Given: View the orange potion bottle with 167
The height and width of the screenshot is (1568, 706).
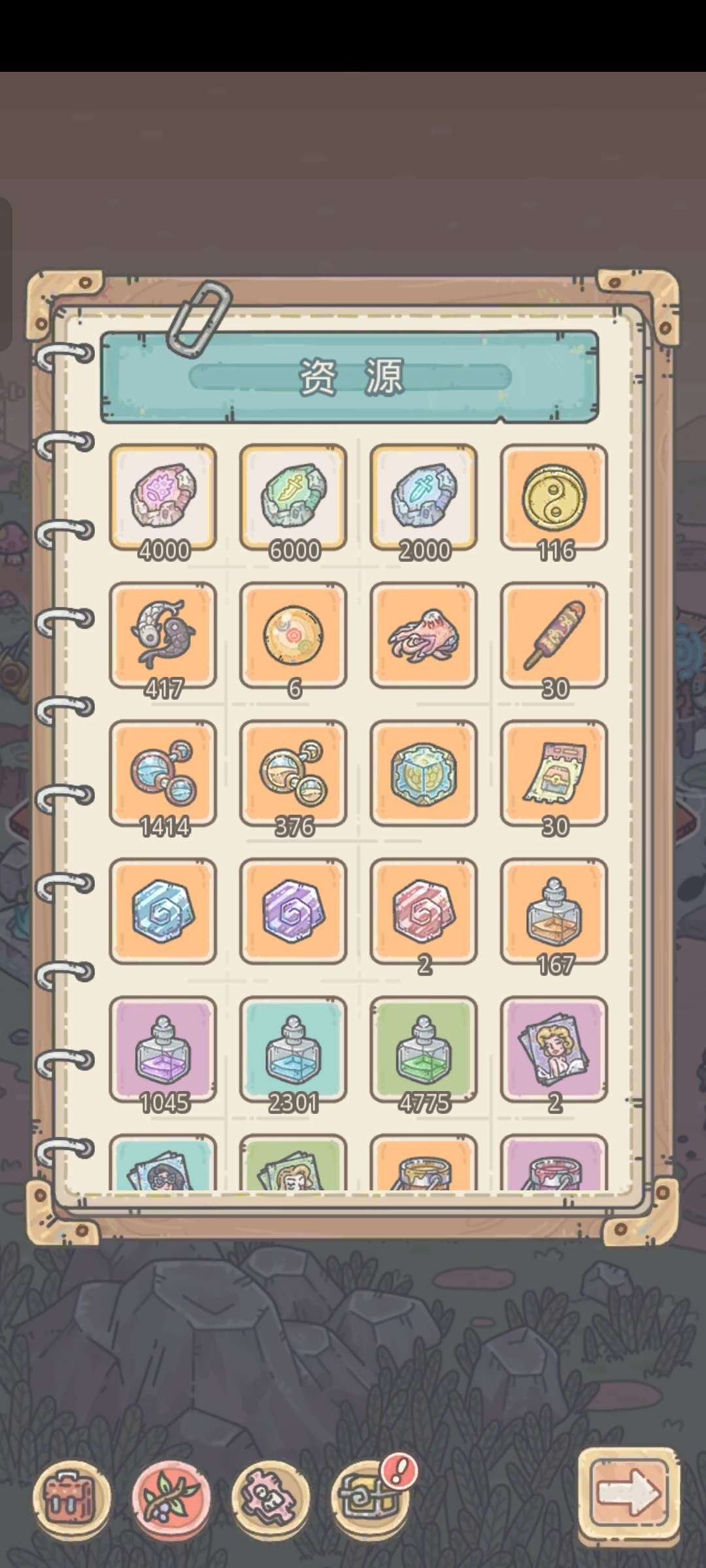Looking at the screenshot, I should (x=554, y=911).
